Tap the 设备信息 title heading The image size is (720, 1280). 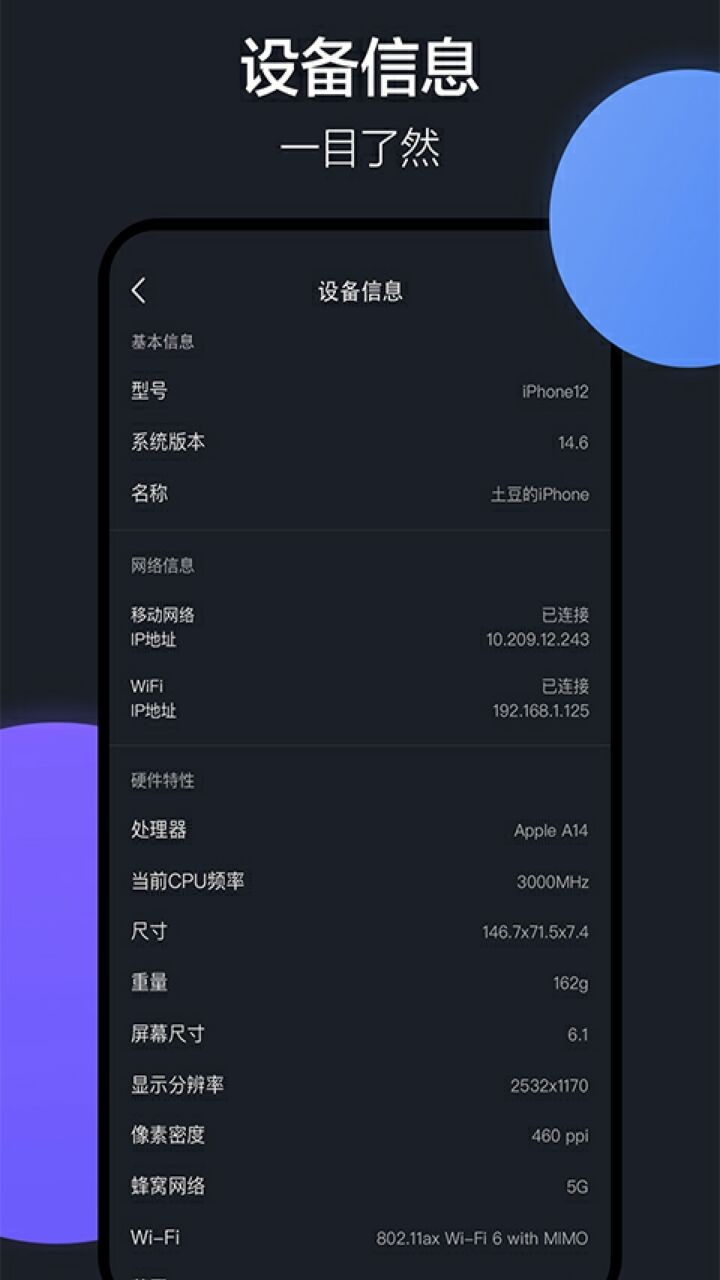[x=360, y=293]
